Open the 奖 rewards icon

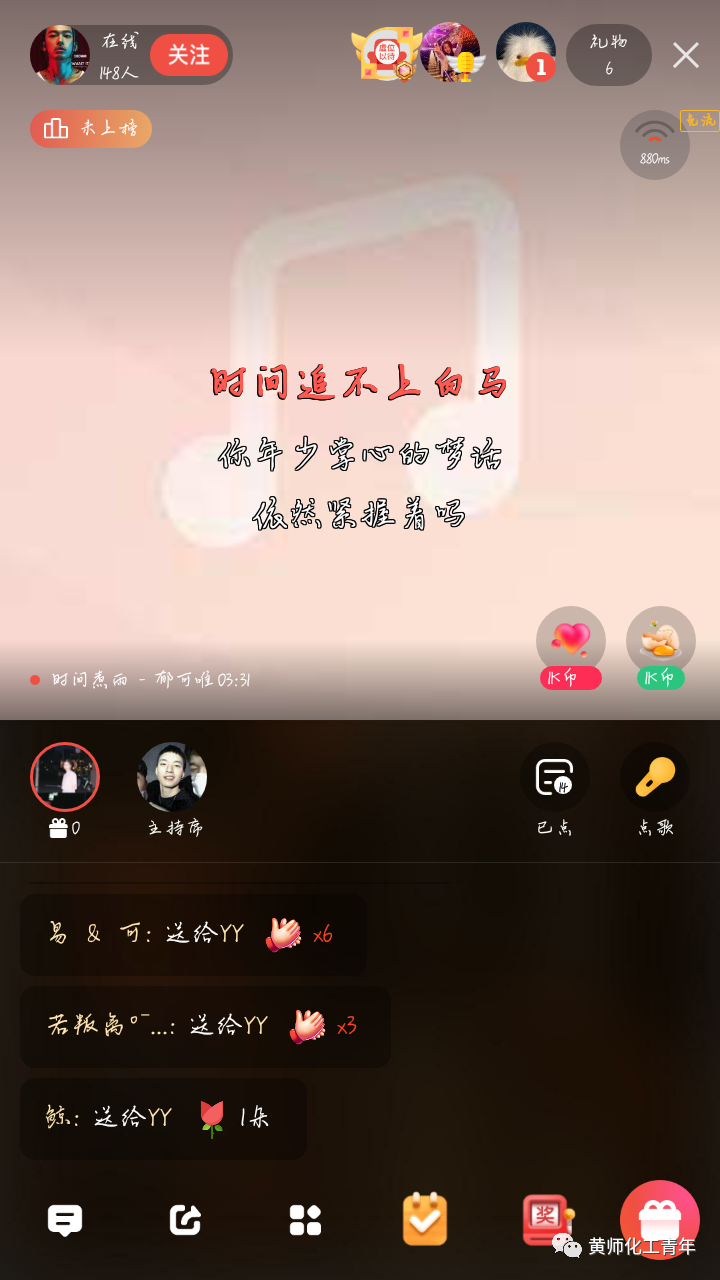click(546, 1218)
